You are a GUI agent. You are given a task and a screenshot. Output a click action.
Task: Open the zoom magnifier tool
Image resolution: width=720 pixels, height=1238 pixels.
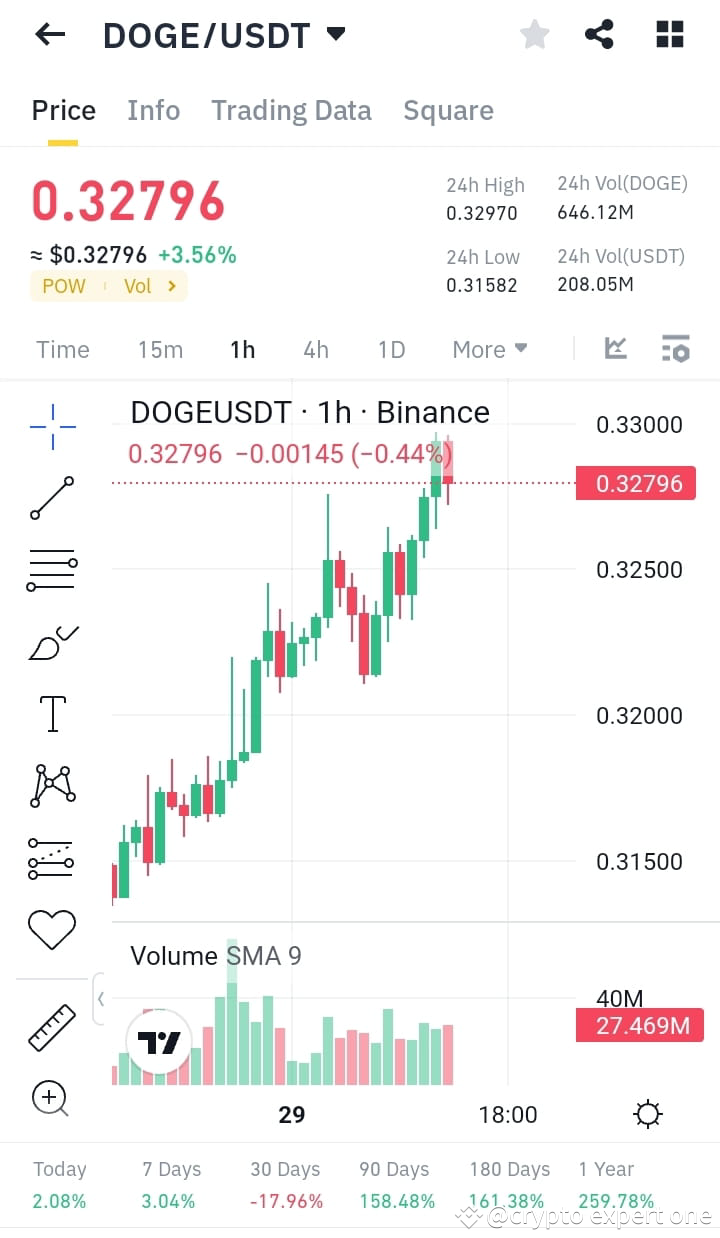click(x=51, y=1097)
